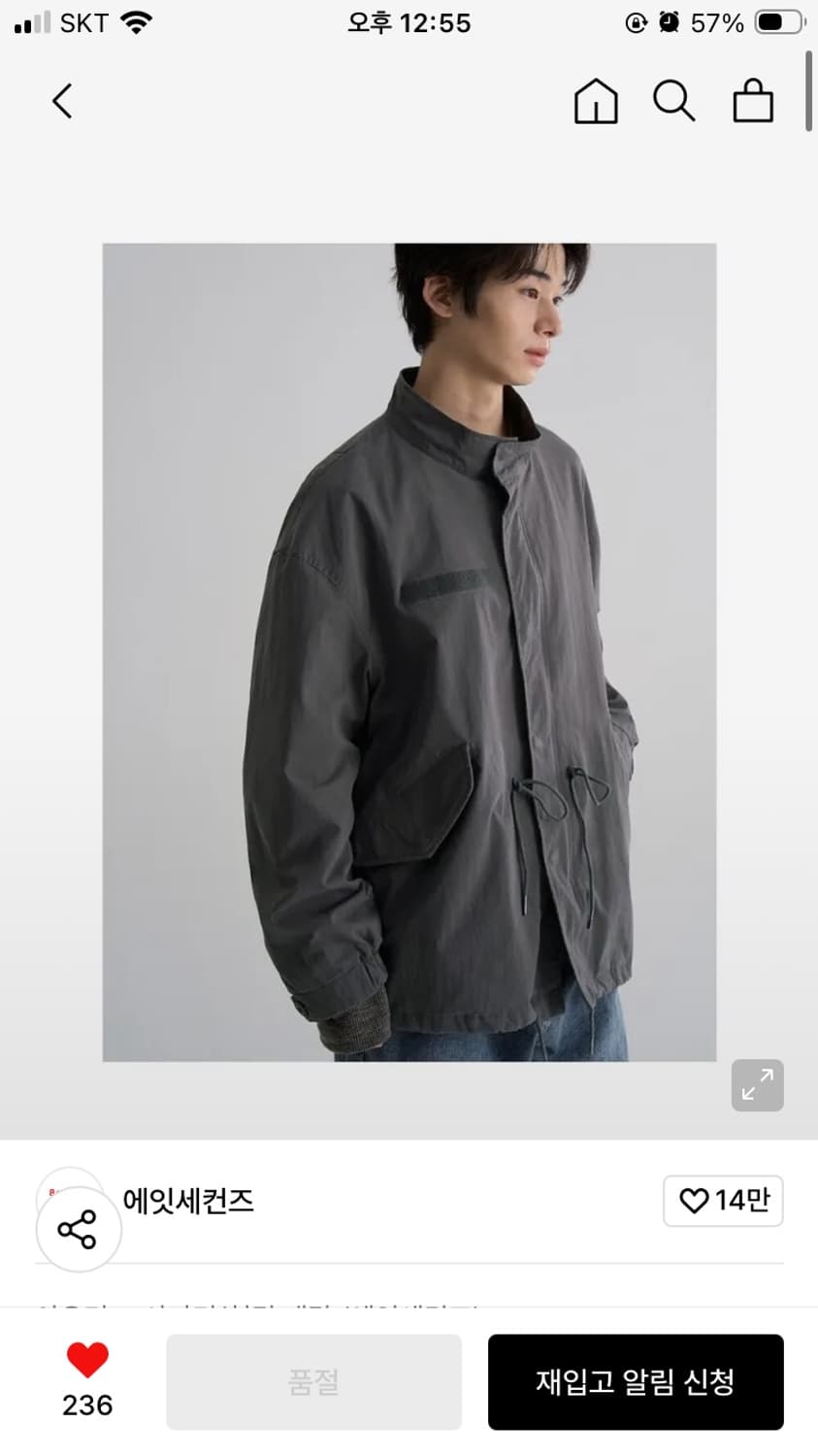Open search with the magnifier icon
Viewport: 818px width, 1456px height.
click(x=674, y=101)
